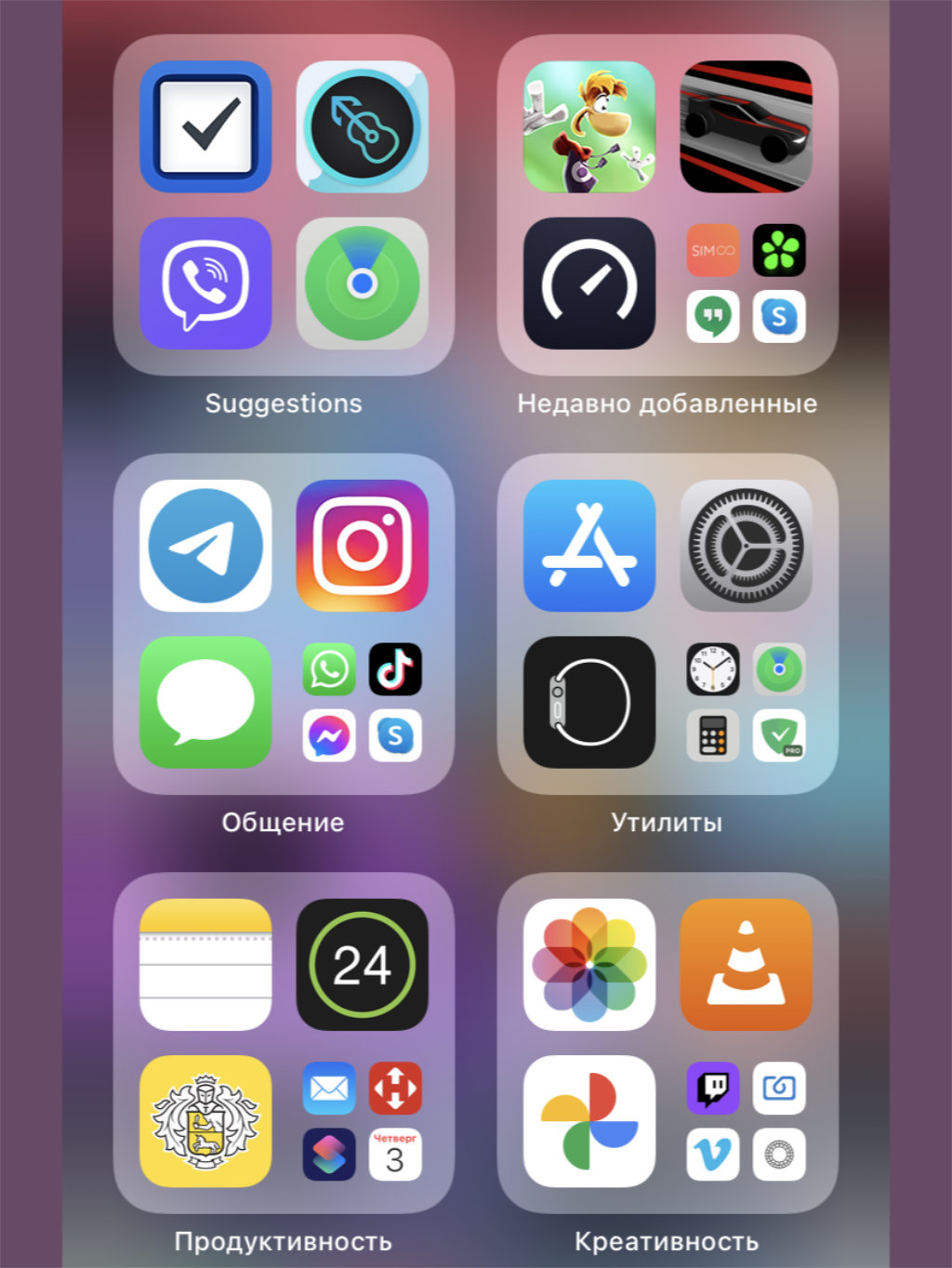Open the checkmark to-do app
Viewport: 952px width, 1268px height.
205,126
